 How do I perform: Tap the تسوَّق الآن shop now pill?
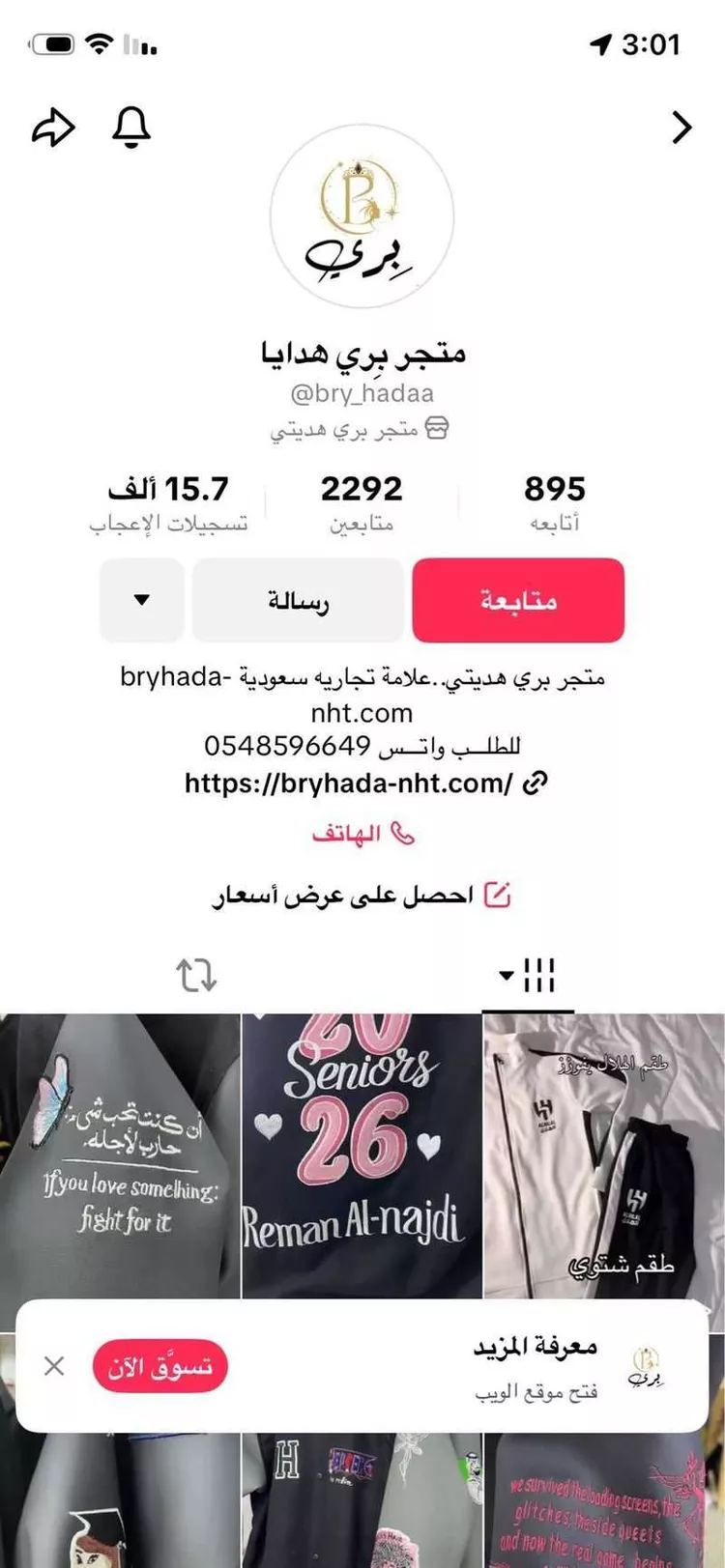pos(160,1365)
